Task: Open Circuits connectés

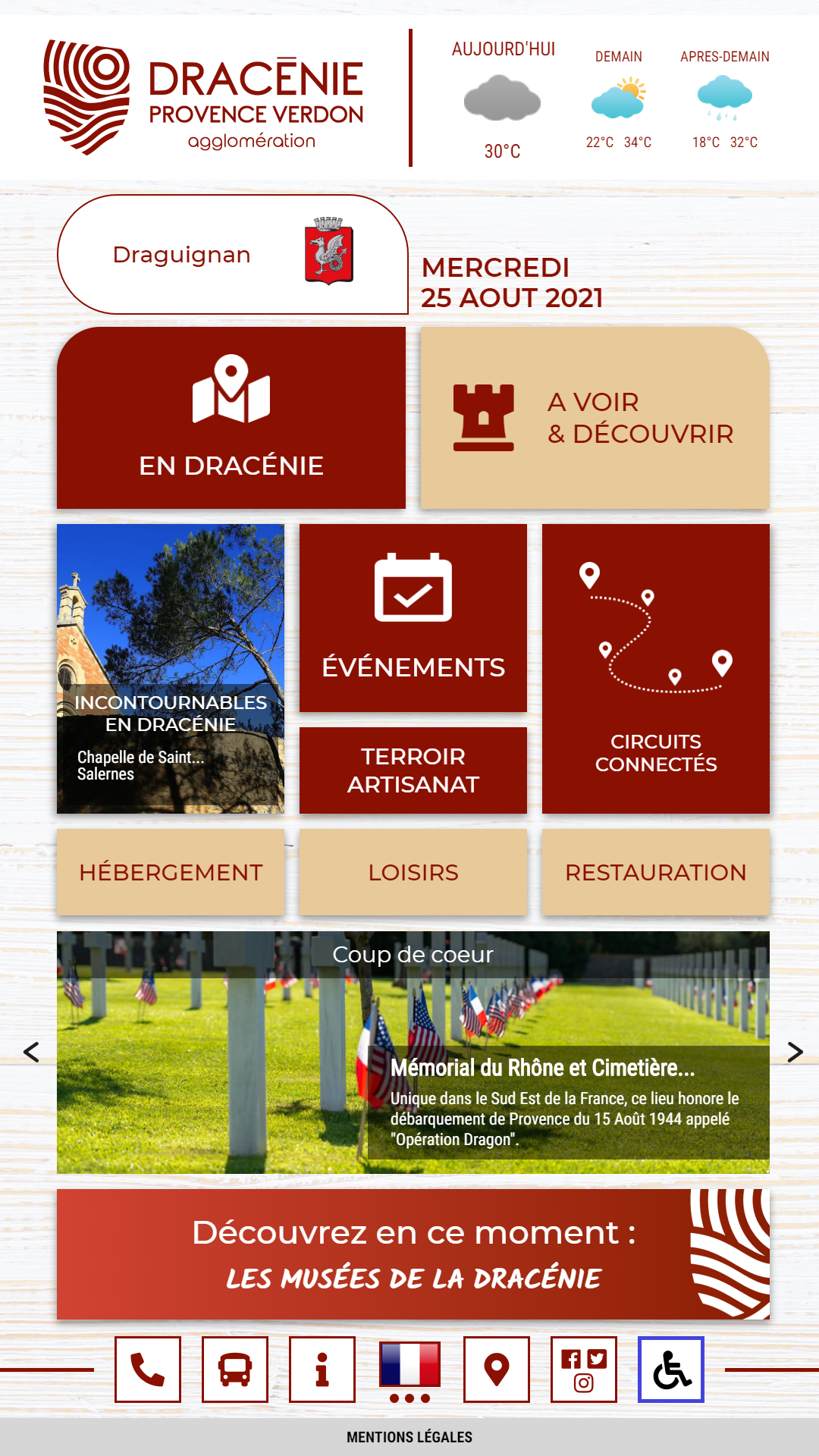Action: click(656, 669)
